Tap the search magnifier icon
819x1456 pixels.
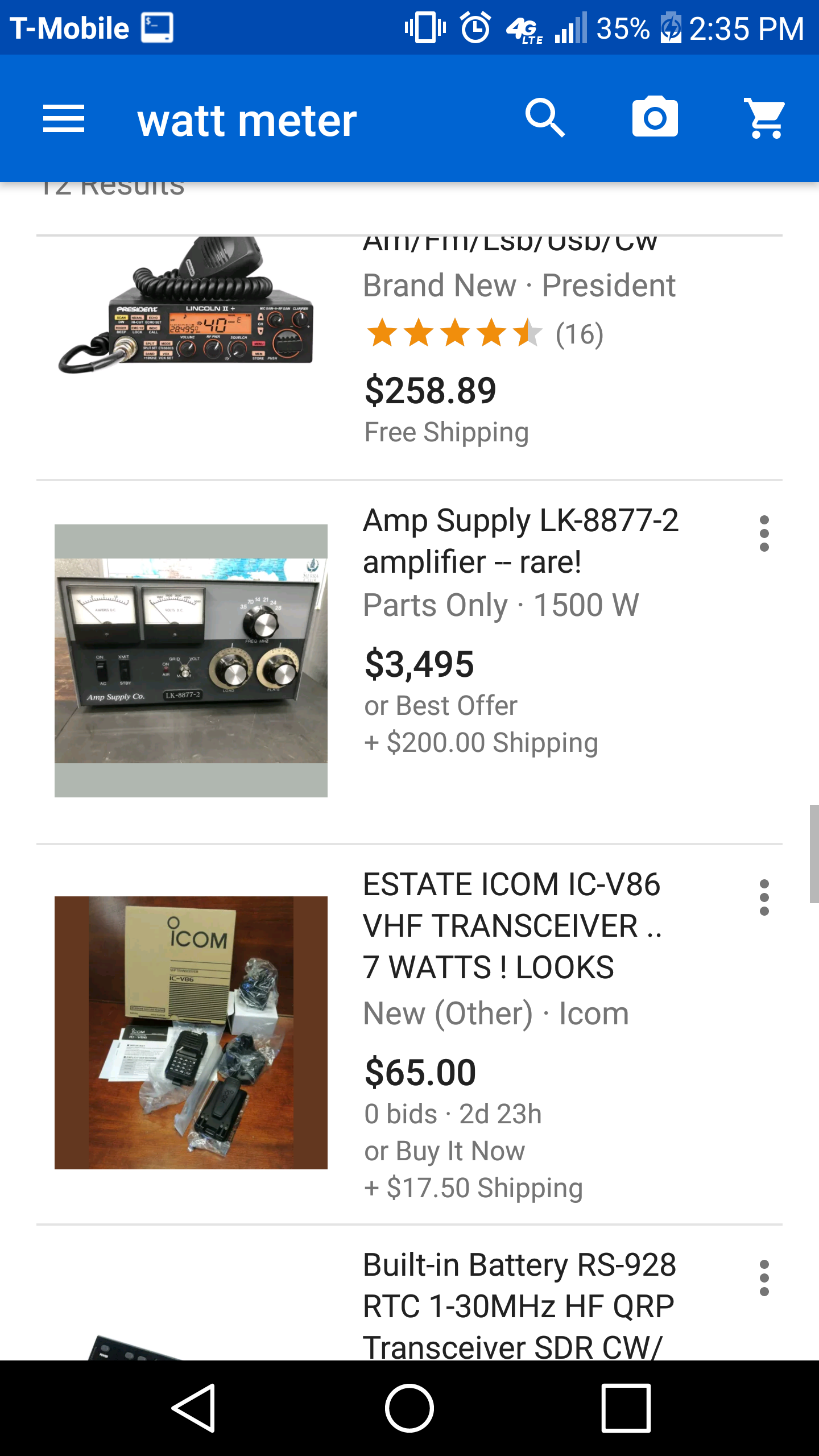tap(545, 118)
